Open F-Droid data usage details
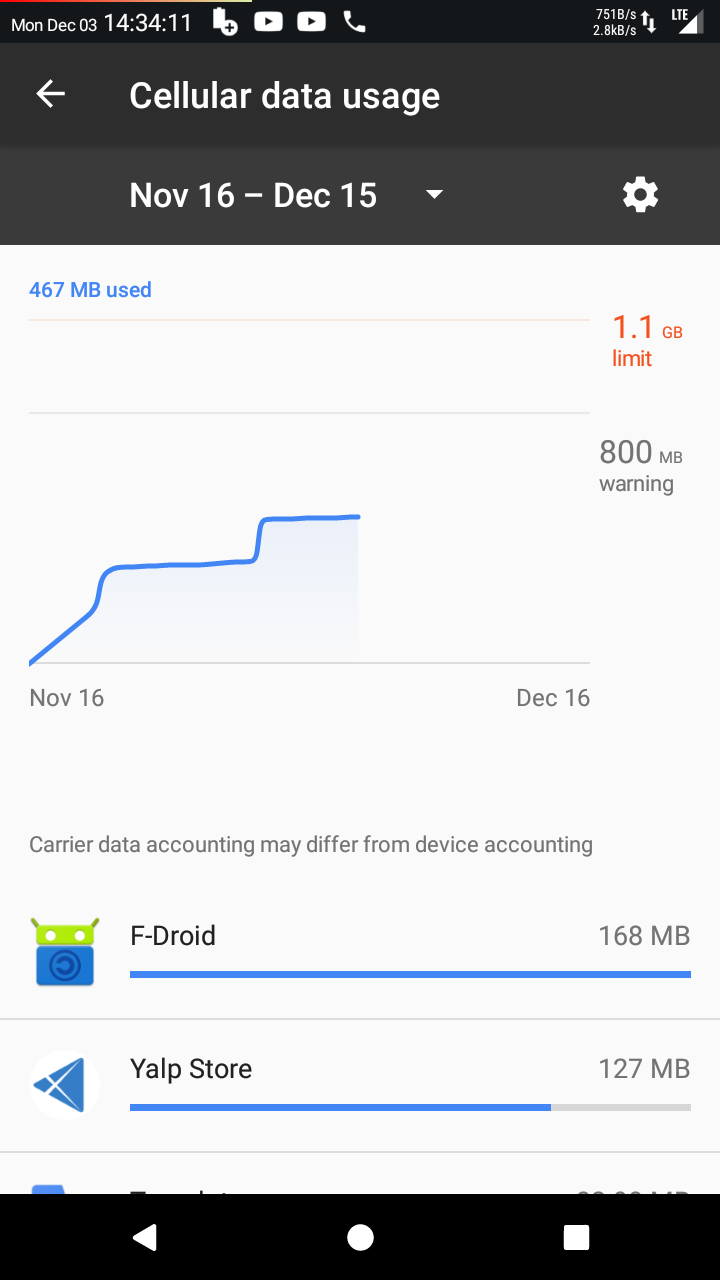Viewport: 720px width, 1280px height. pos(360,952)
